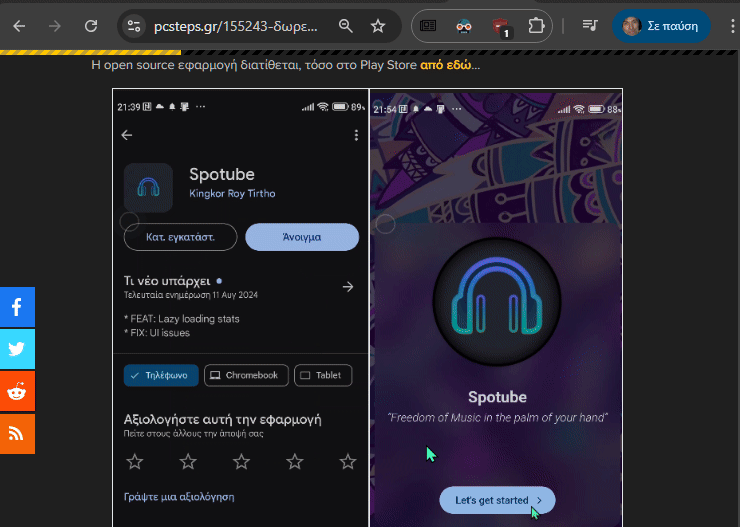Screen dimensions: 740x527
Task: Bookmark this page with the star
Action: (x=378, y=26)
